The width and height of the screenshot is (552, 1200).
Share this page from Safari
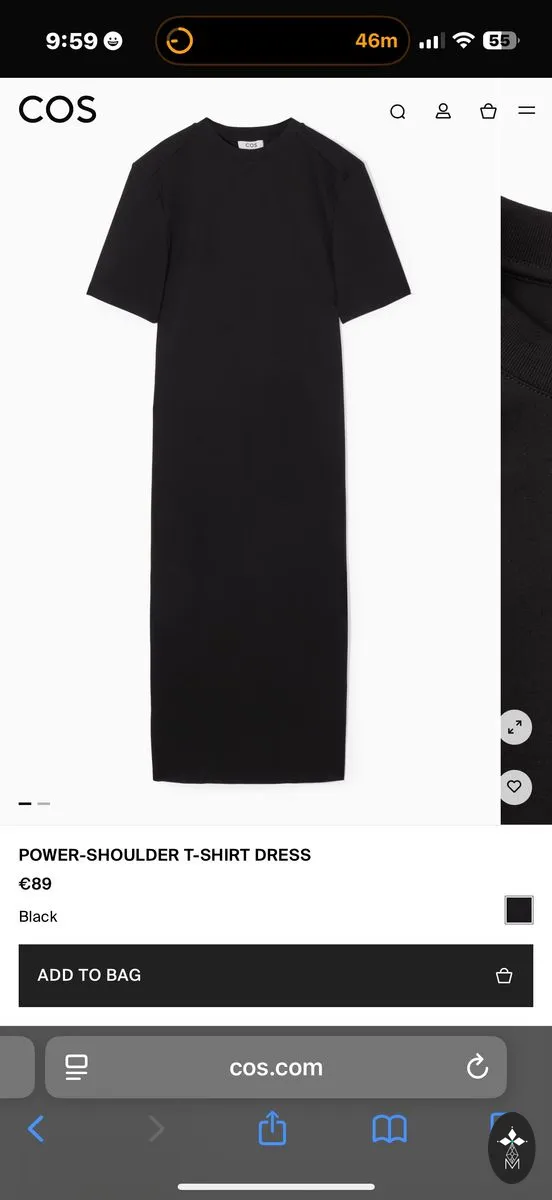(x=272, y=1128)
